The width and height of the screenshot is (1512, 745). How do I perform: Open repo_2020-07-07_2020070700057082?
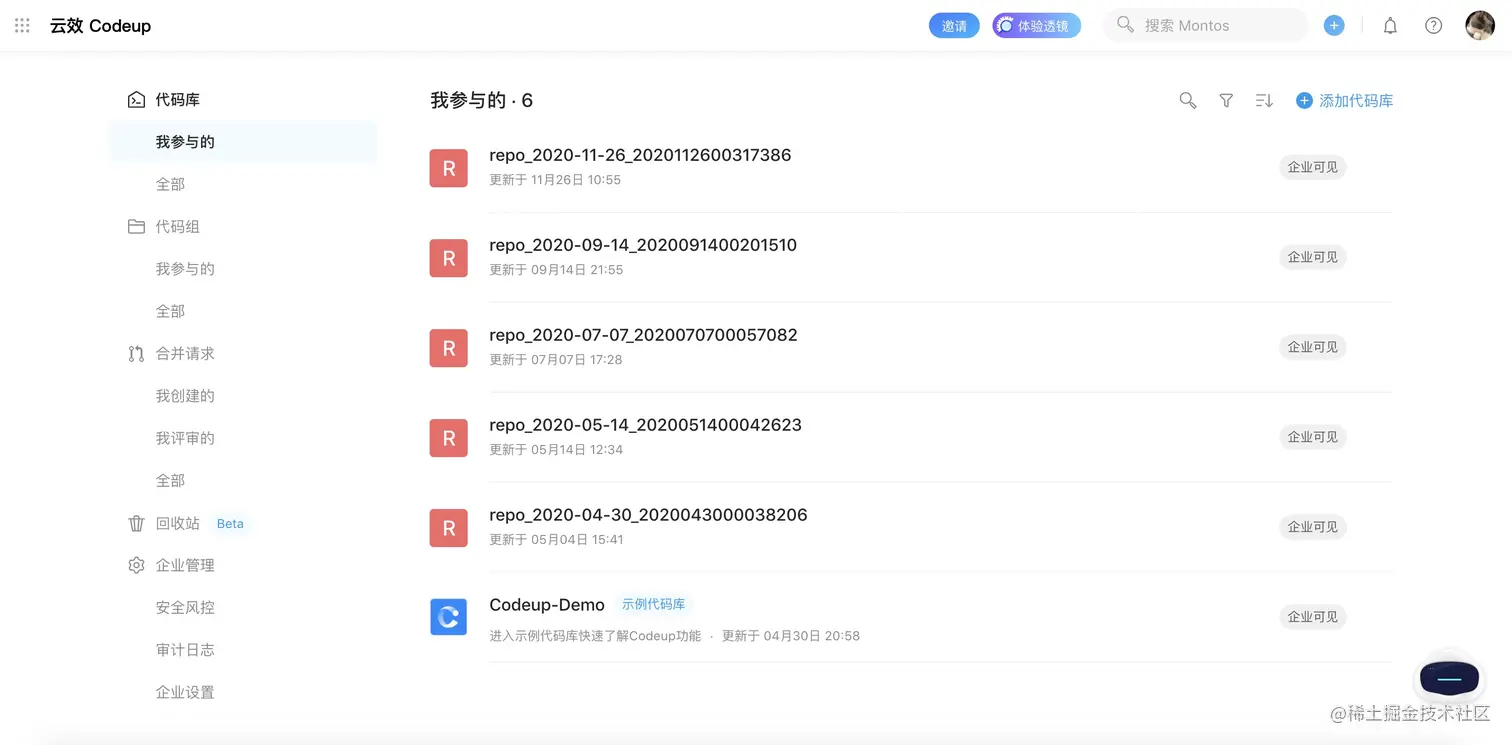[x=643, y=335]
